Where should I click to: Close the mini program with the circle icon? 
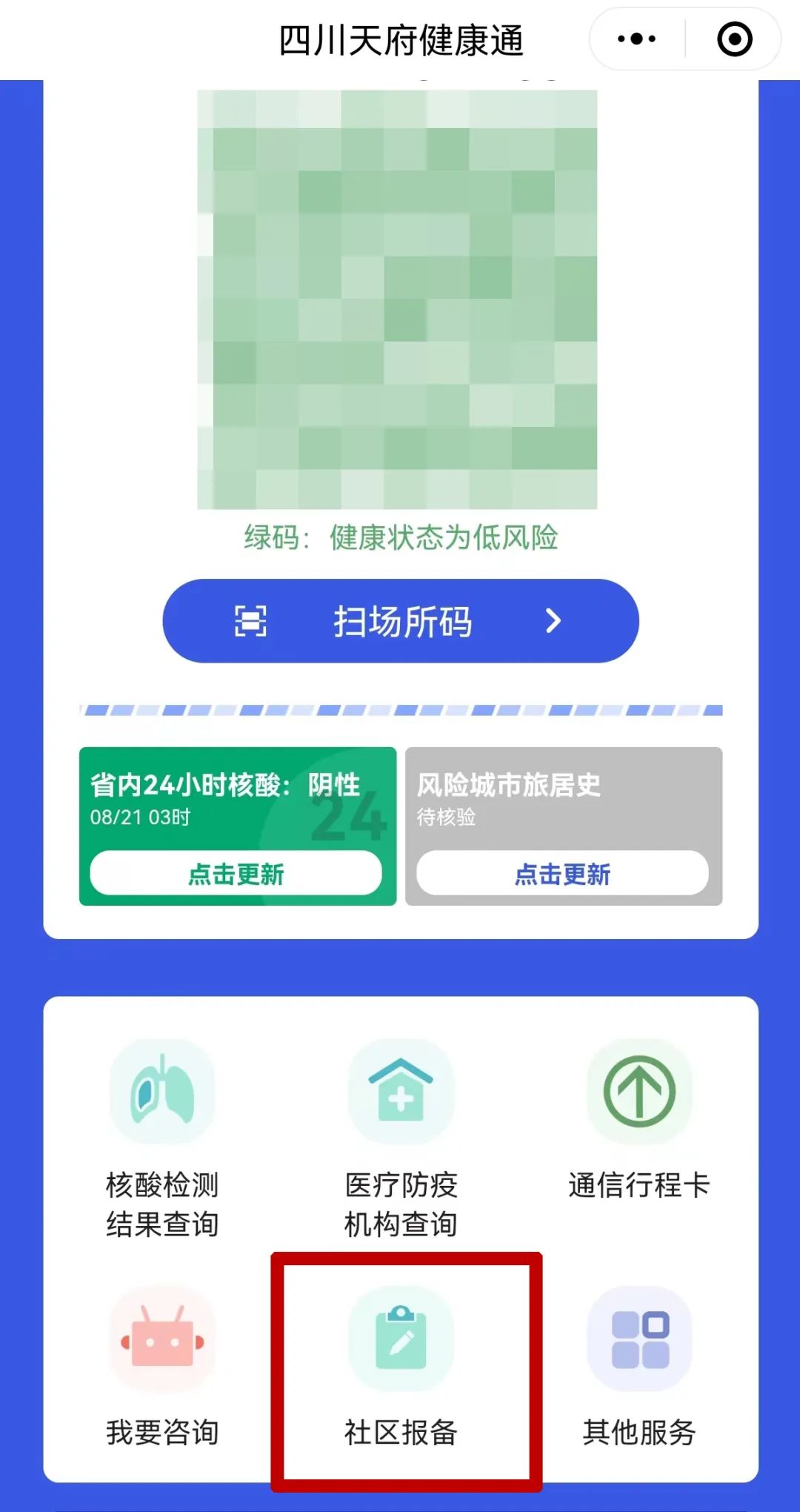(x=734, y=39)
